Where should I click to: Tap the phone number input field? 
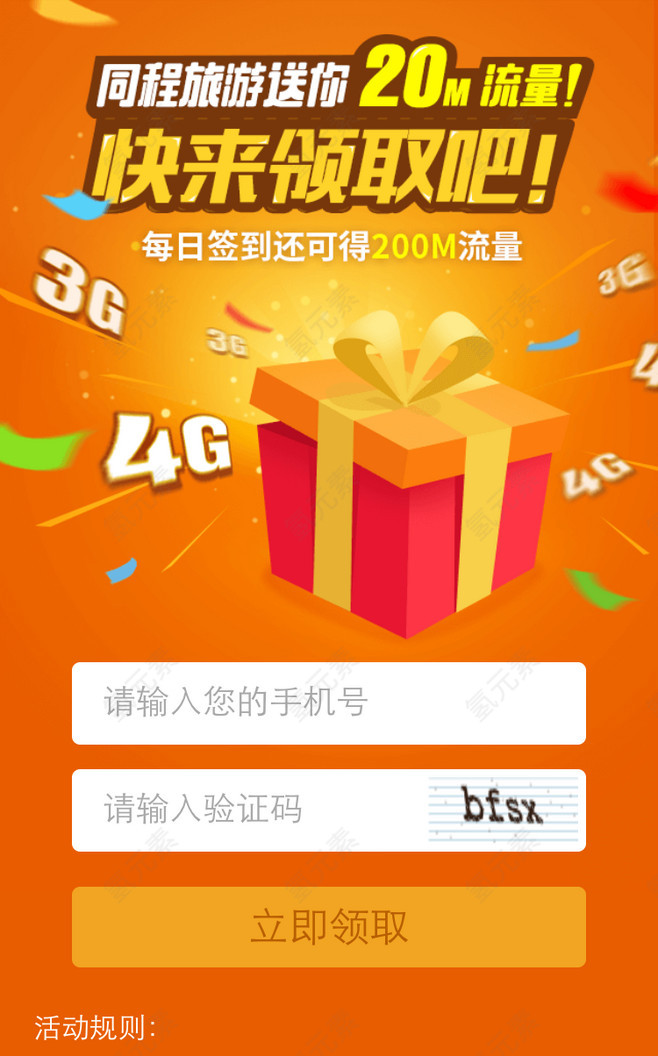(328, 703)
